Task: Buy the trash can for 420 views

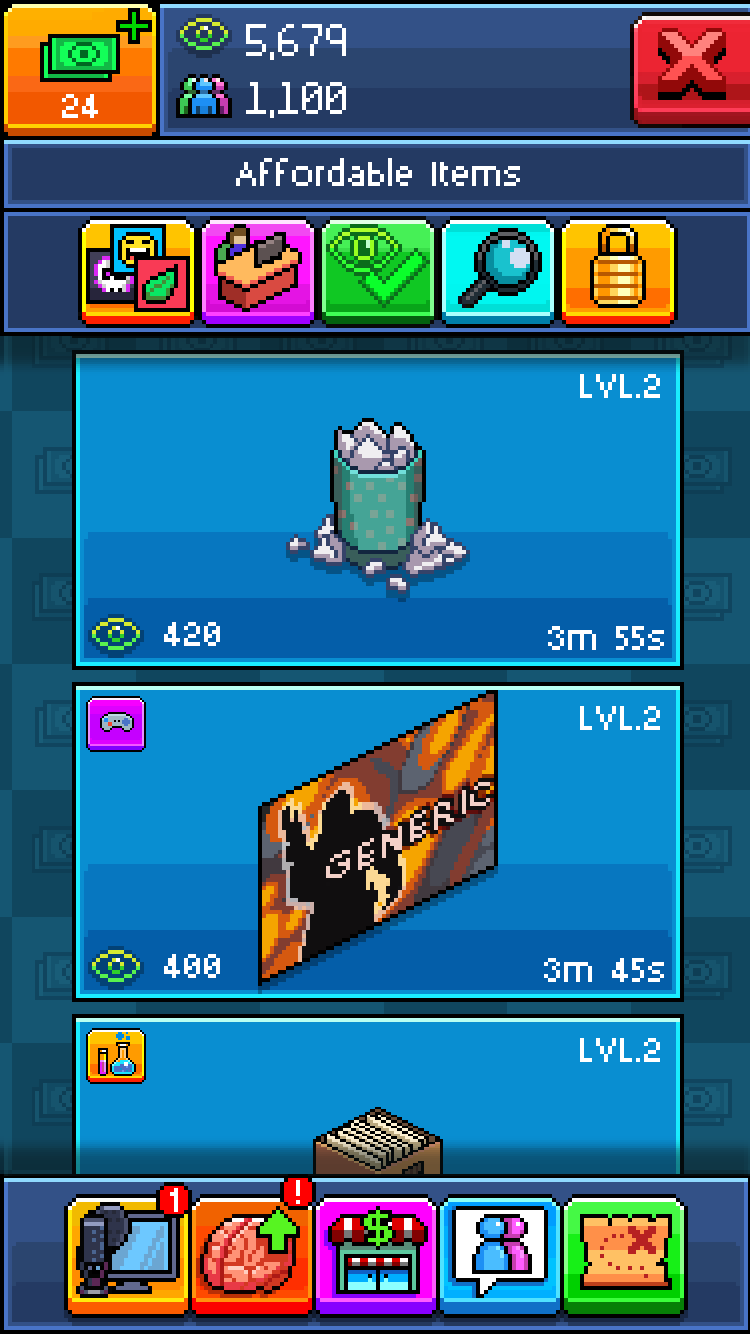Action: (x=378, y=510)
